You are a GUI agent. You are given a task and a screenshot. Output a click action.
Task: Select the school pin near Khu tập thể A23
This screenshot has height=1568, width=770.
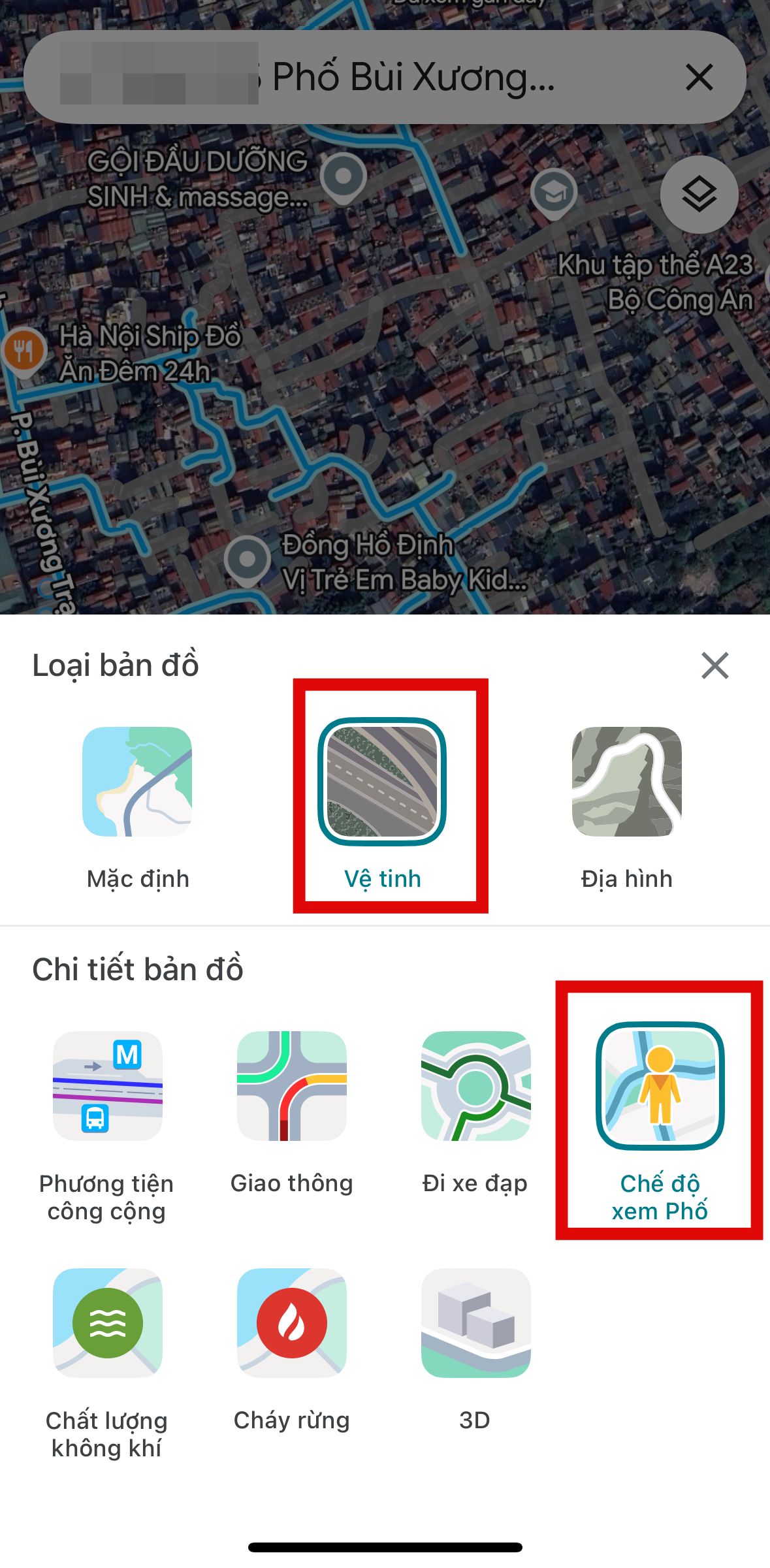[554, 193]
